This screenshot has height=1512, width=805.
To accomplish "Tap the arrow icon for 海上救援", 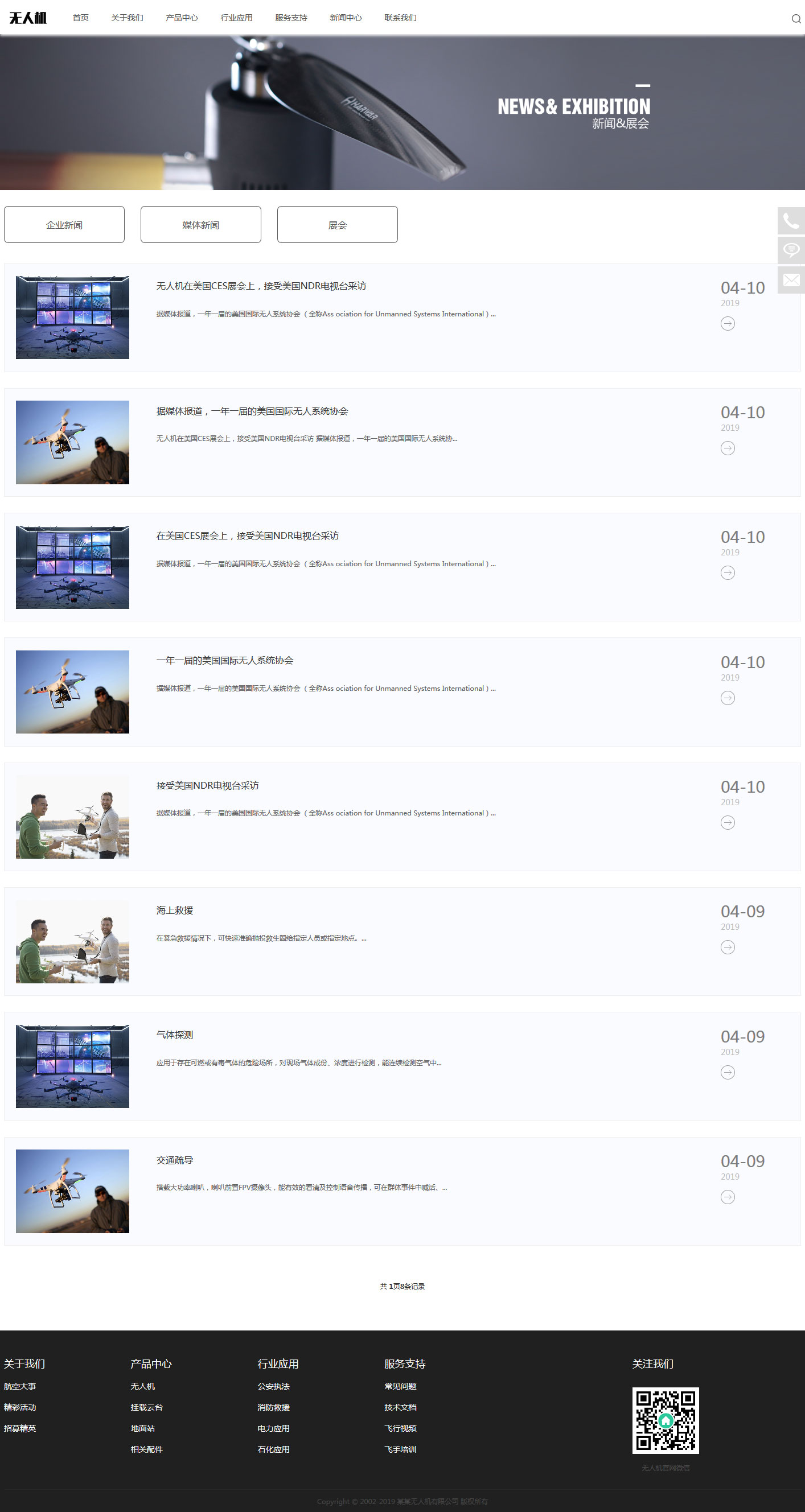I will [728, 947].
